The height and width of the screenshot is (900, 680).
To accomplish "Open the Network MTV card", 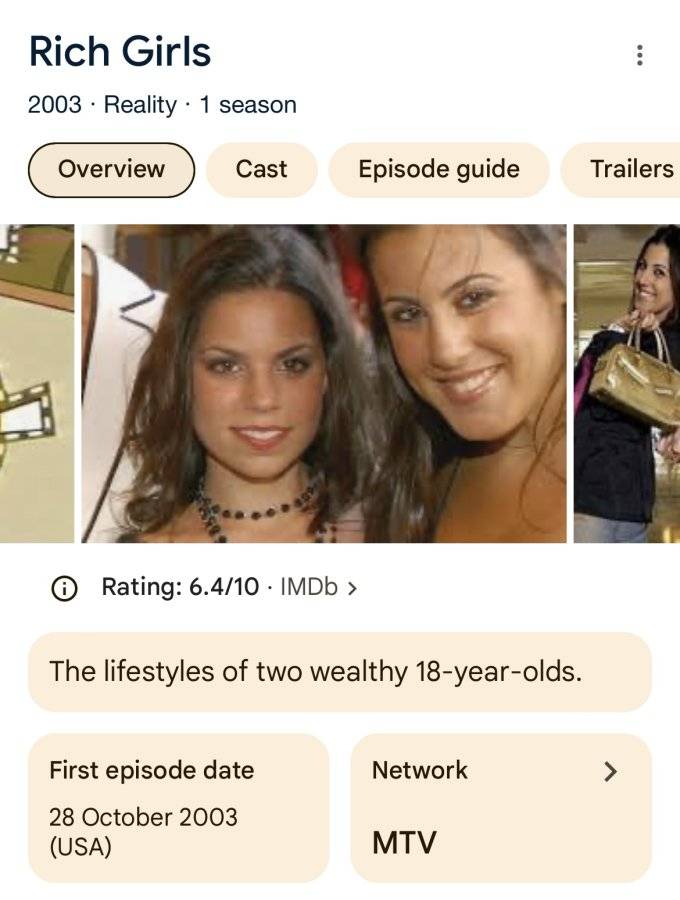I will tap(501, 808).
